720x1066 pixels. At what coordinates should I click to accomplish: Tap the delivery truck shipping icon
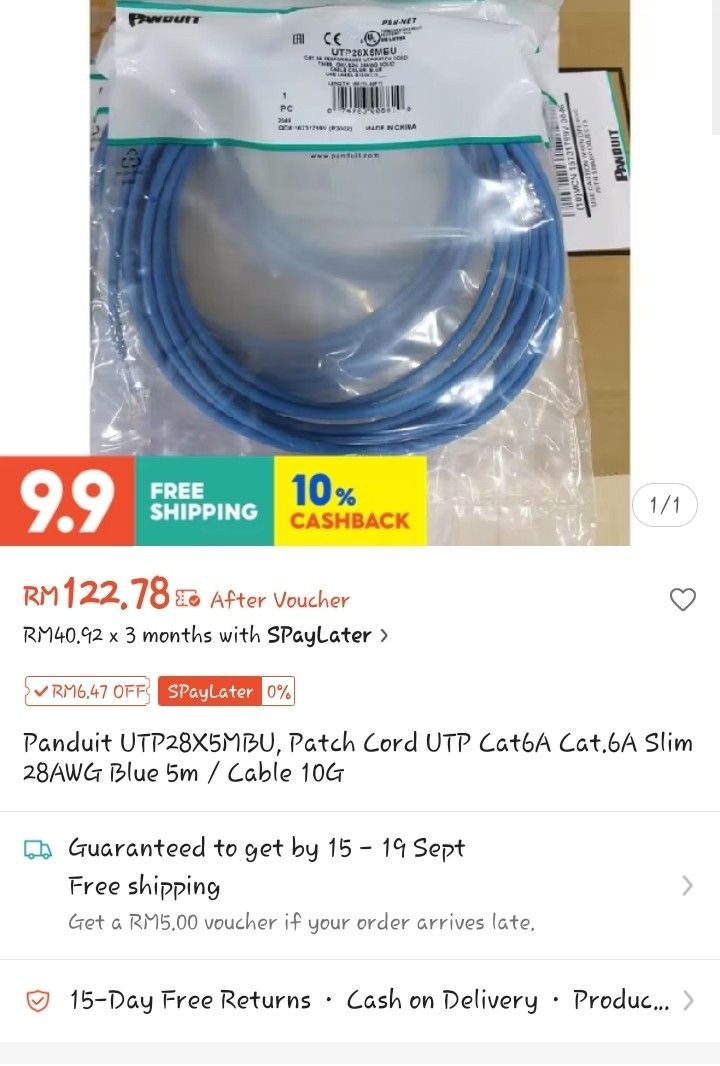(x=40, y=847)
